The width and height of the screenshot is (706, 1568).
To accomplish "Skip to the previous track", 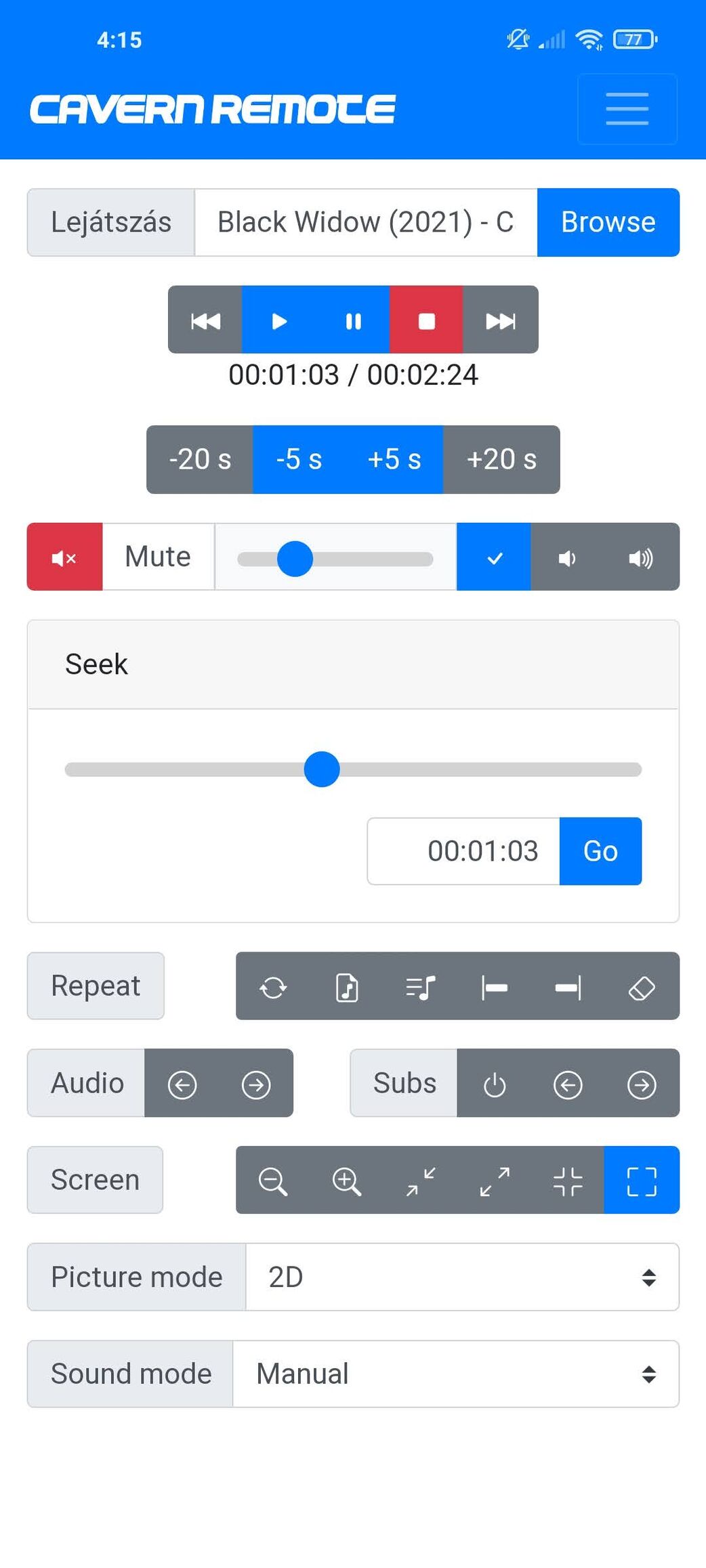I will pos(205,320).
